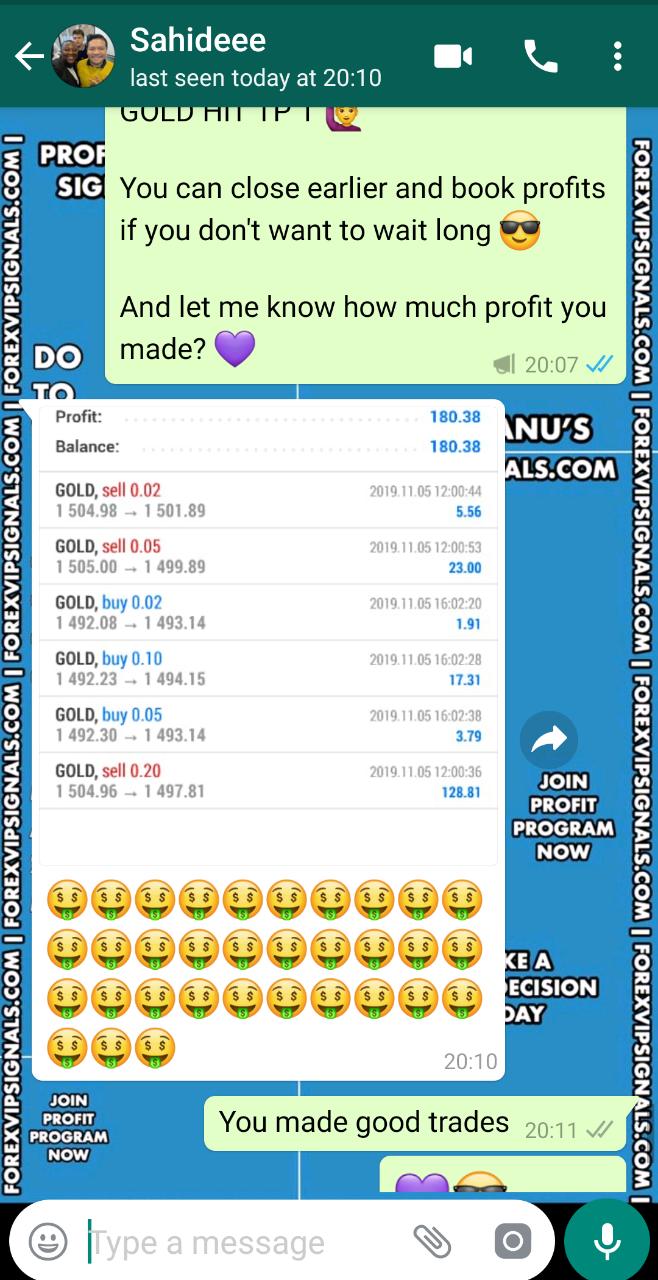
Task: Tap the voice message microphone
Action: pyautogui.click(x=606, y=1241)
